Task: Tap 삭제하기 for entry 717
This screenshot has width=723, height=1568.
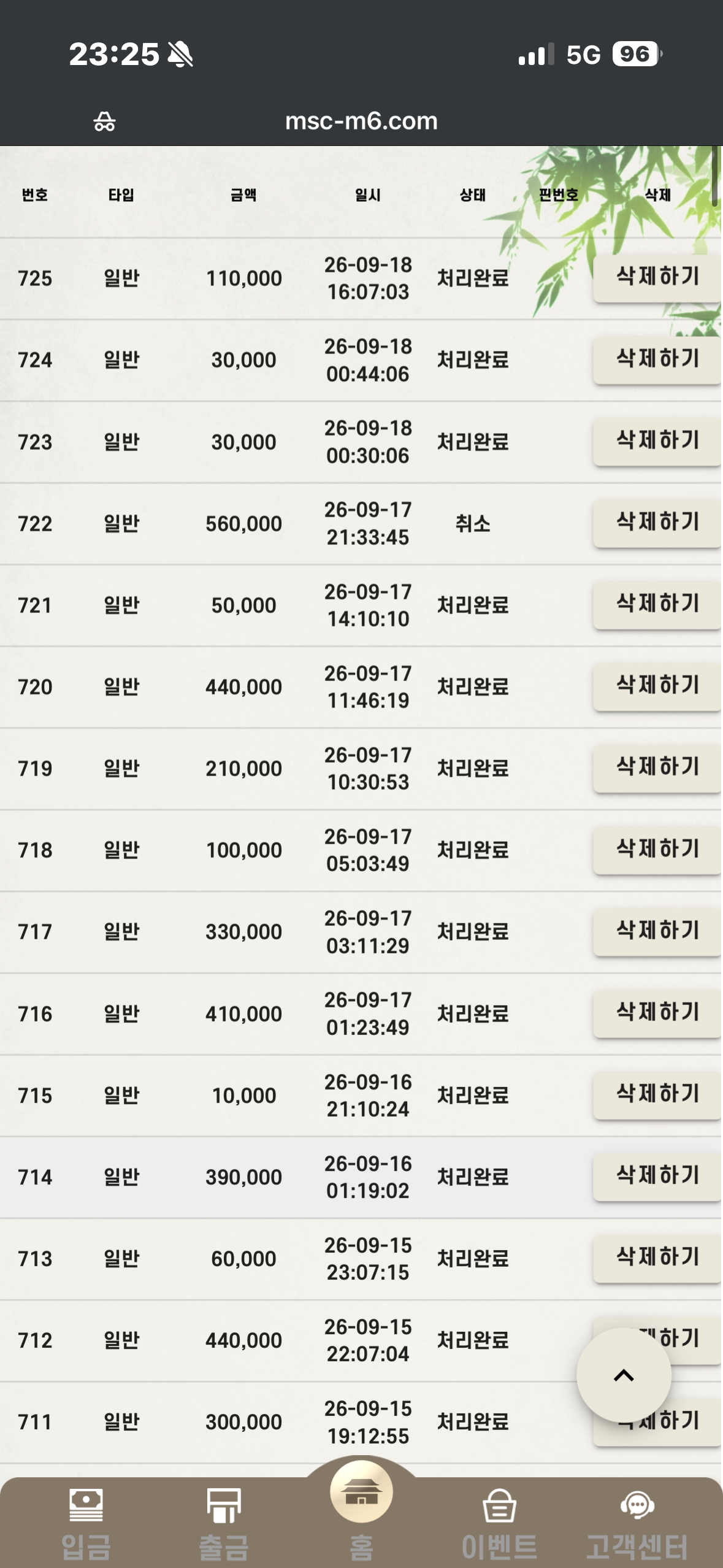Action: click(x=657, y=931)
